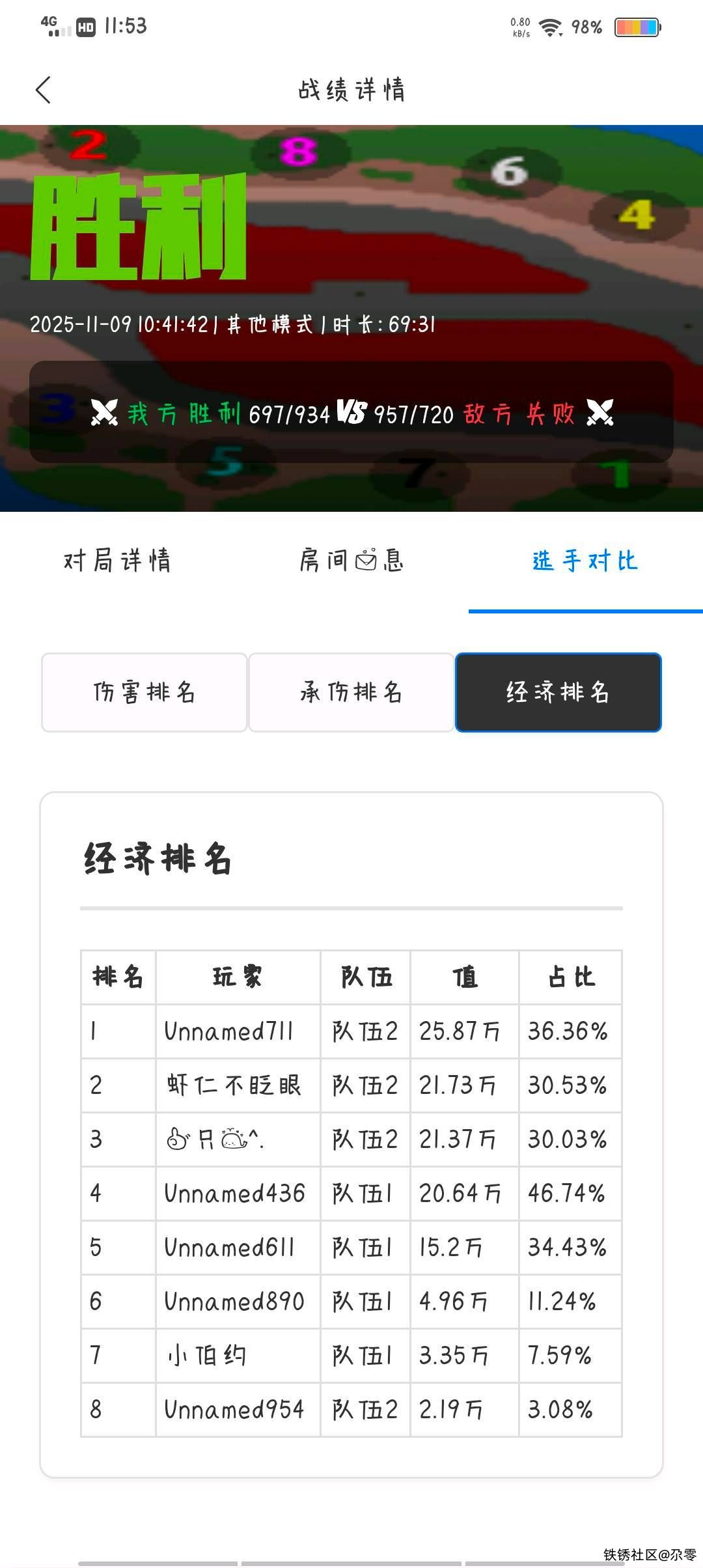Open the 房间信息 tab
The image size is (703, 1568).
pos(351,561)
